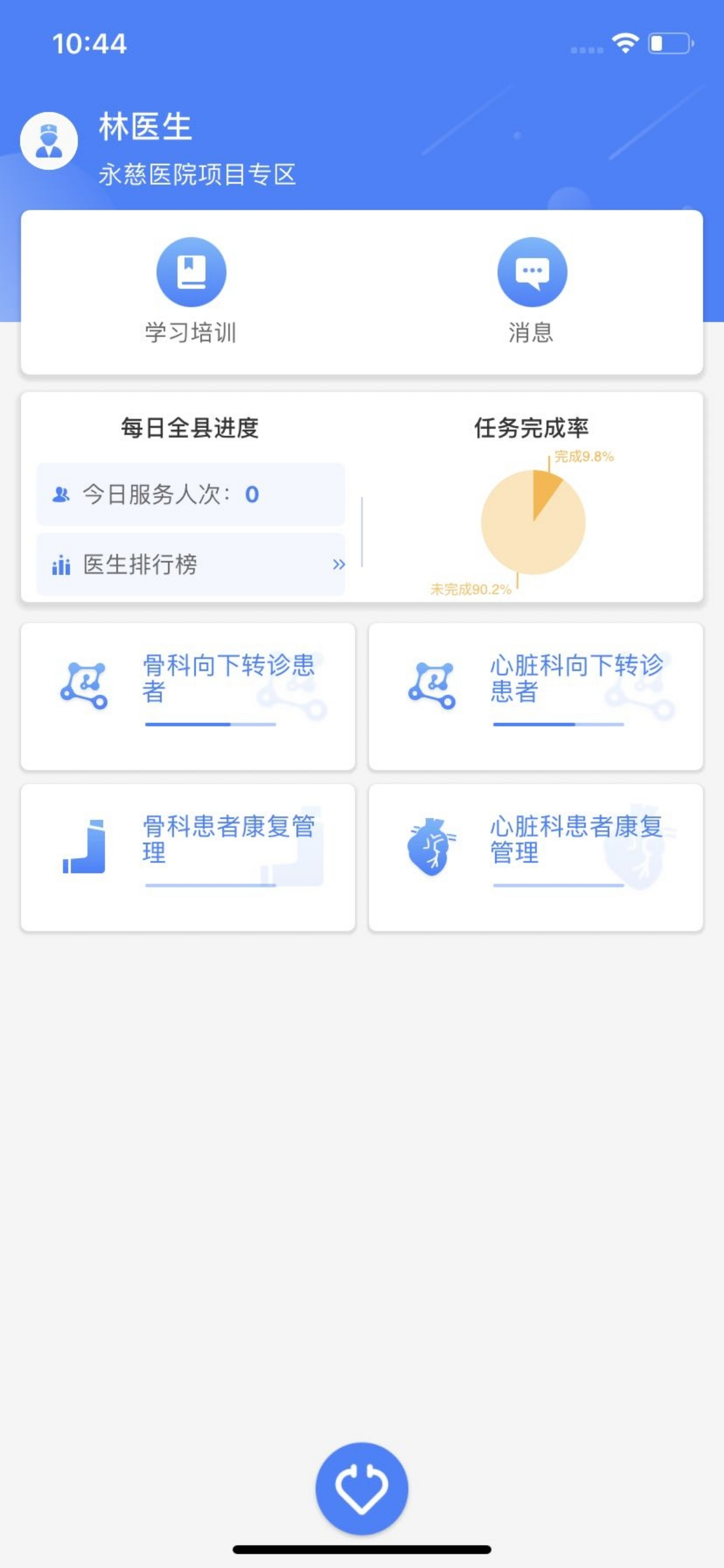
Task: Tap the round heart button at bottom
Action: (361, 1487)
